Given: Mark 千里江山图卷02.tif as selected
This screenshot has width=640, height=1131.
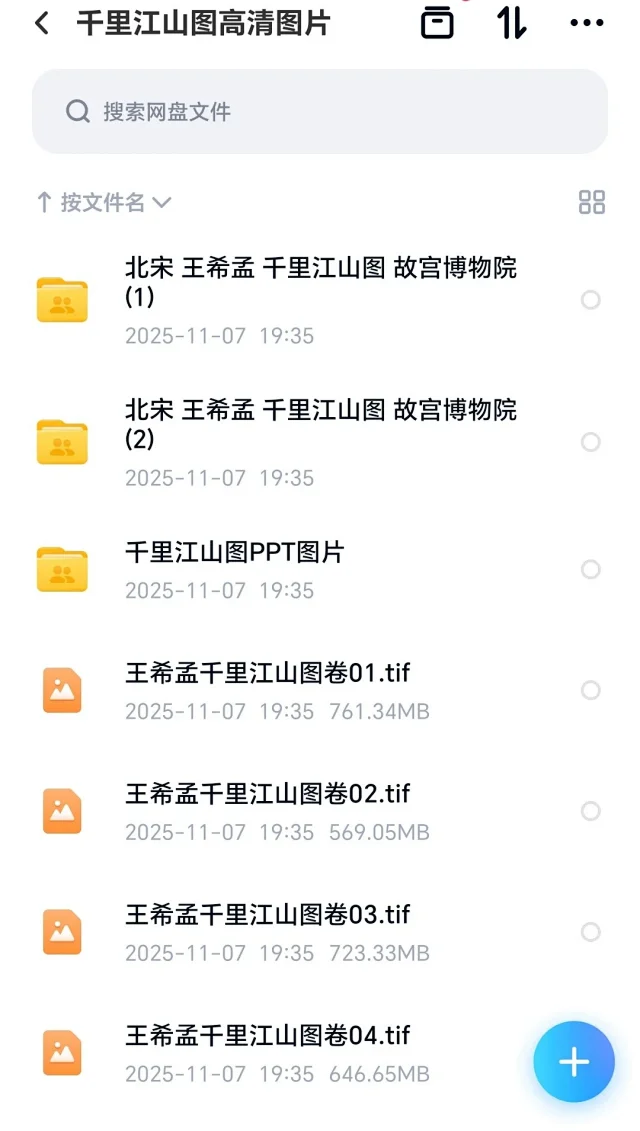Looking at the screenshot, I should [x=591, y=811].
